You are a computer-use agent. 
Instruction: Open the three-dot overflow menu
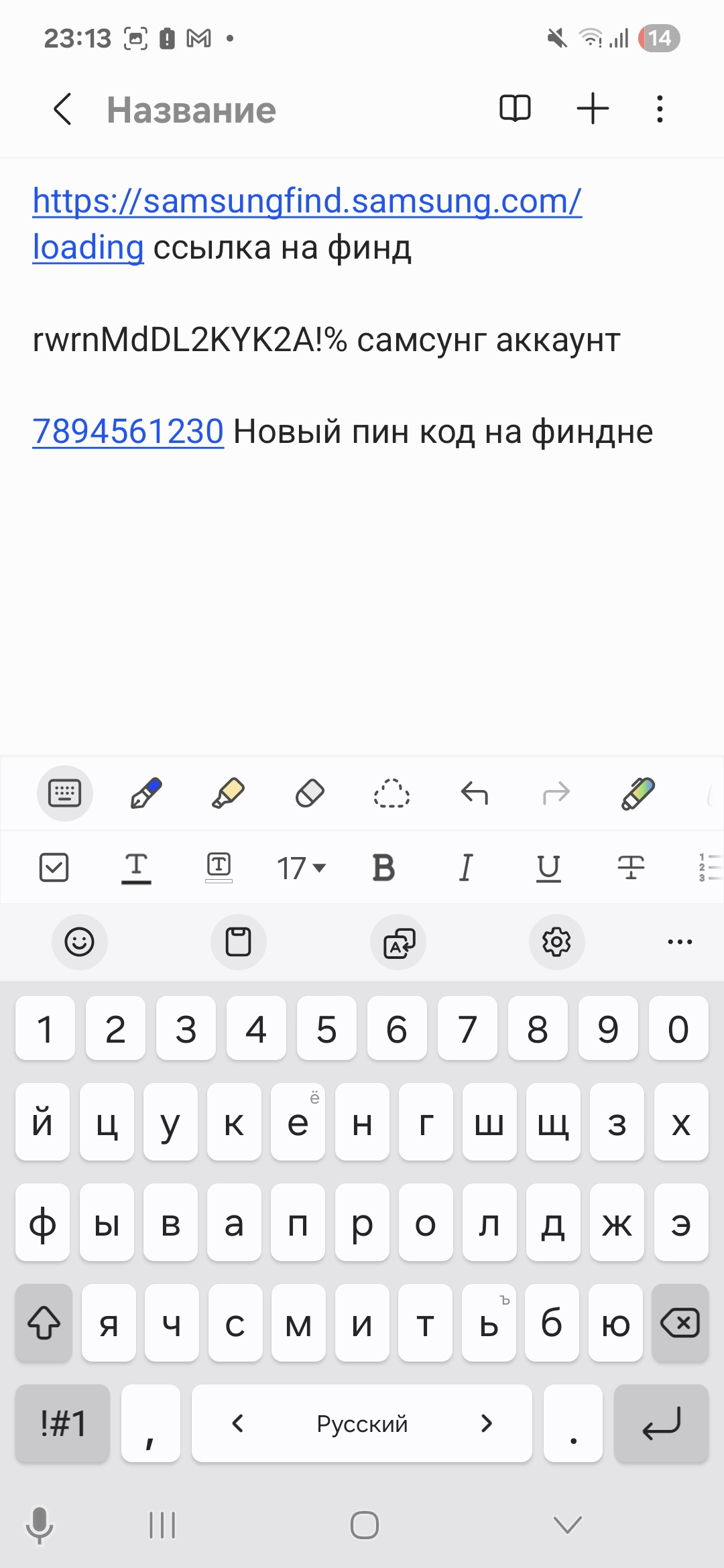660,109
